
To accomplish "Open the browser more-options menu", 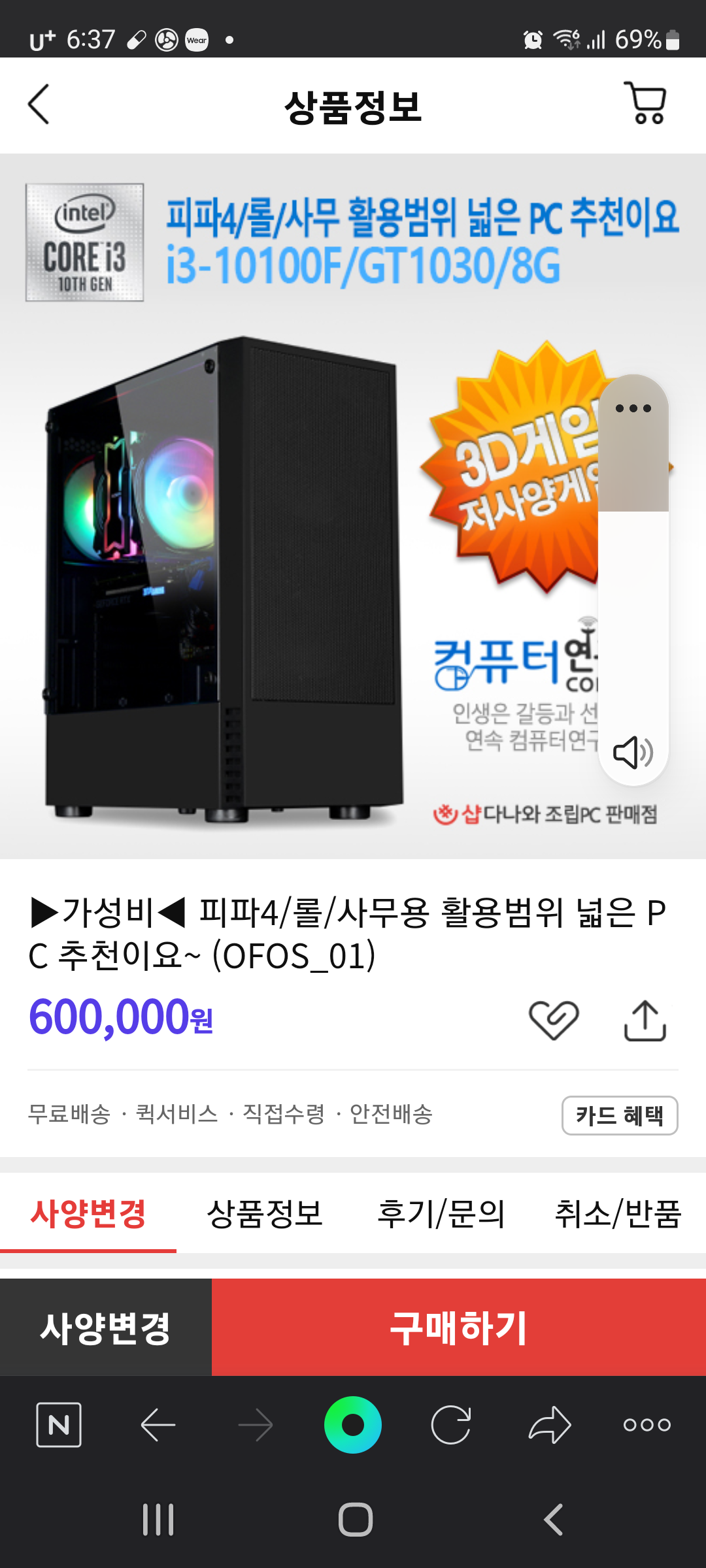I will pos(647,1424).
